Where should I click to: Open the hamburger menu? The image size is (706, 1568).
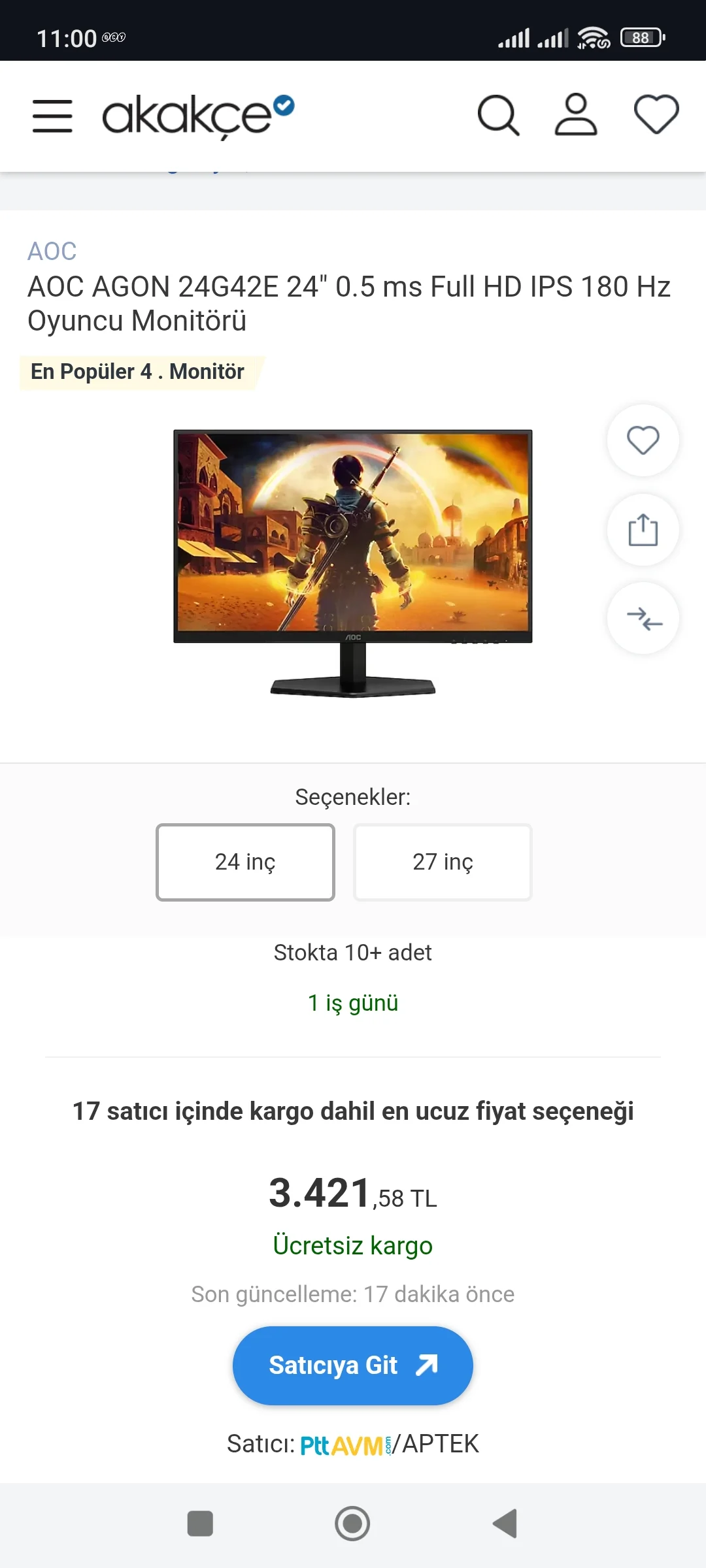52,116
